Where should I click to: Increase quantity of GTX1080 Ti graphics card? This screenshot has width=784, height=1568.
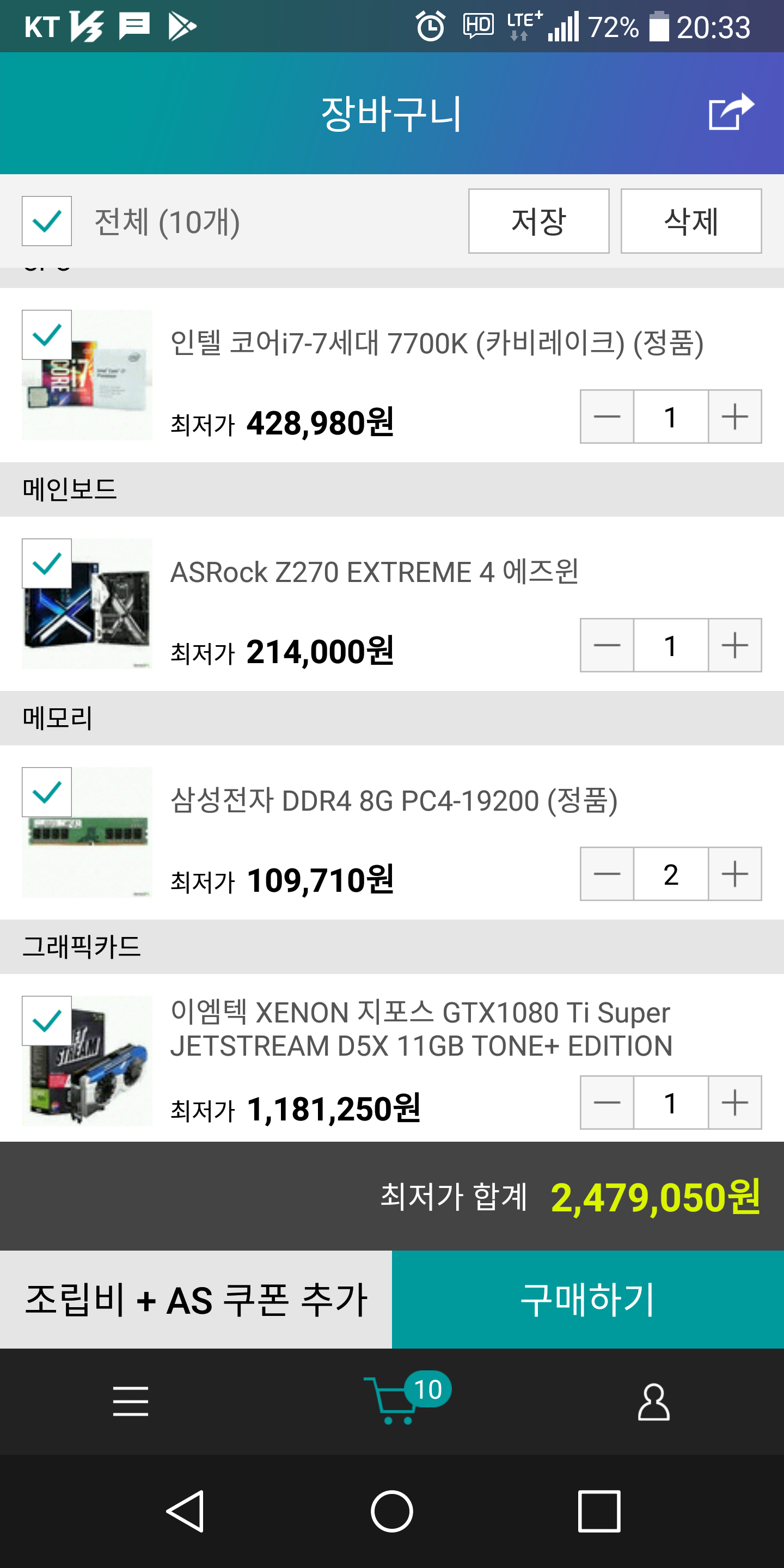pos(734,1102)
